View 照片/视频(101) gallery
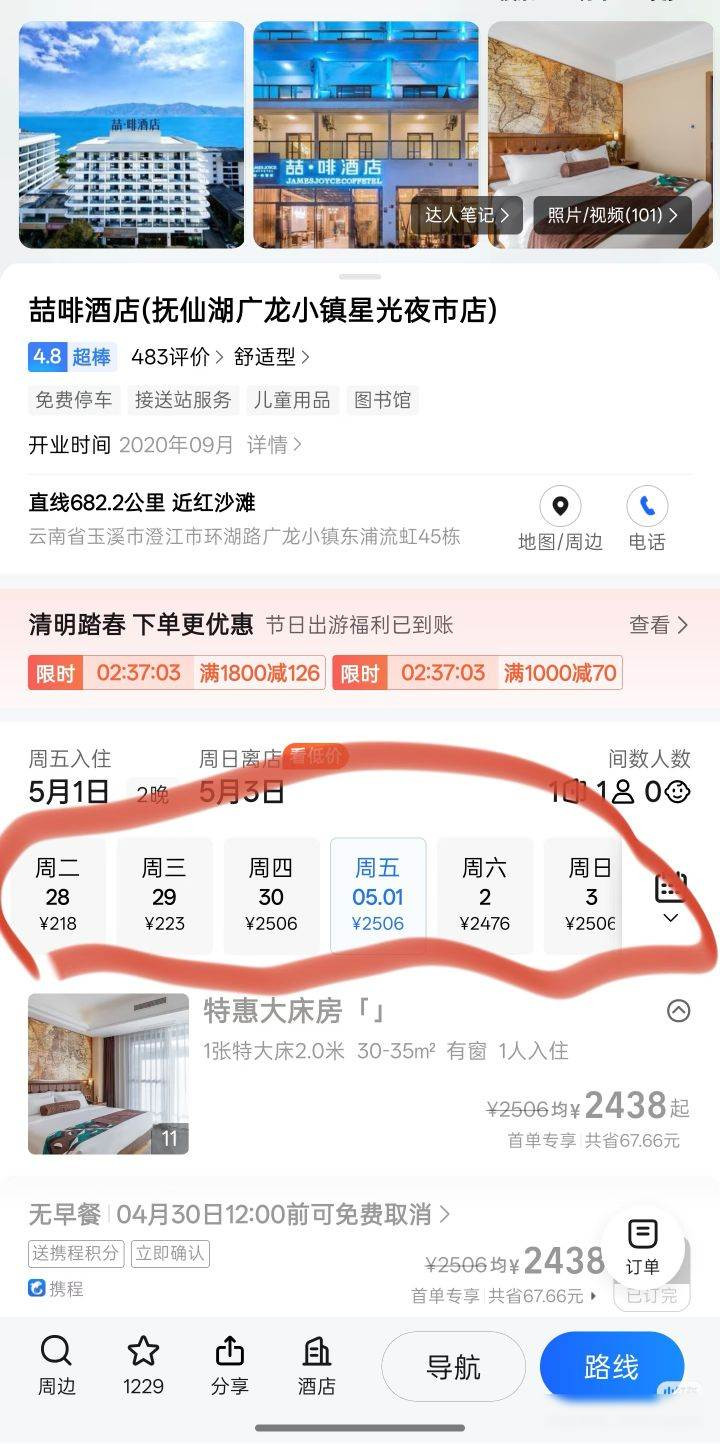720x1444 pixels. coord(613,215)
